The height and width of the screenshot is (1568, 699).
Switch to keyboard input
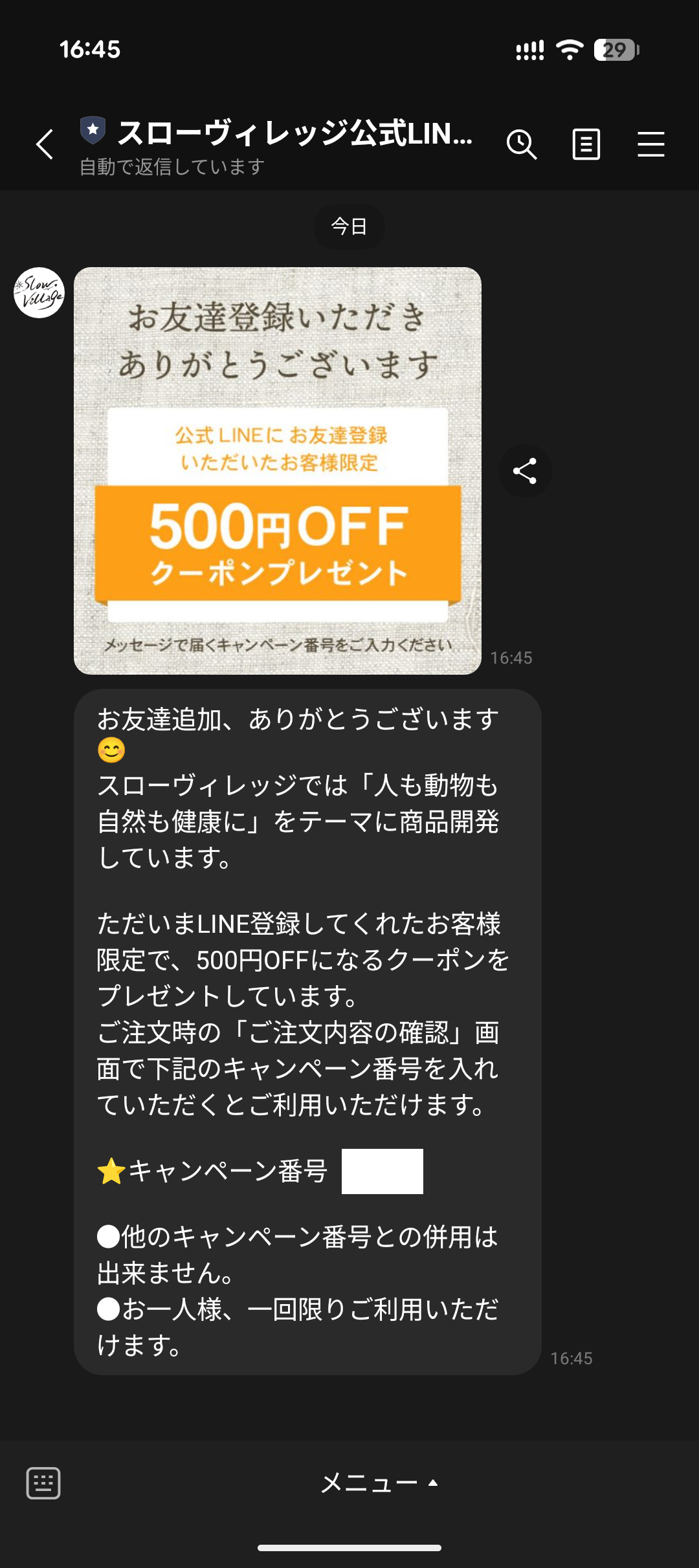[x=43, y=1483]
